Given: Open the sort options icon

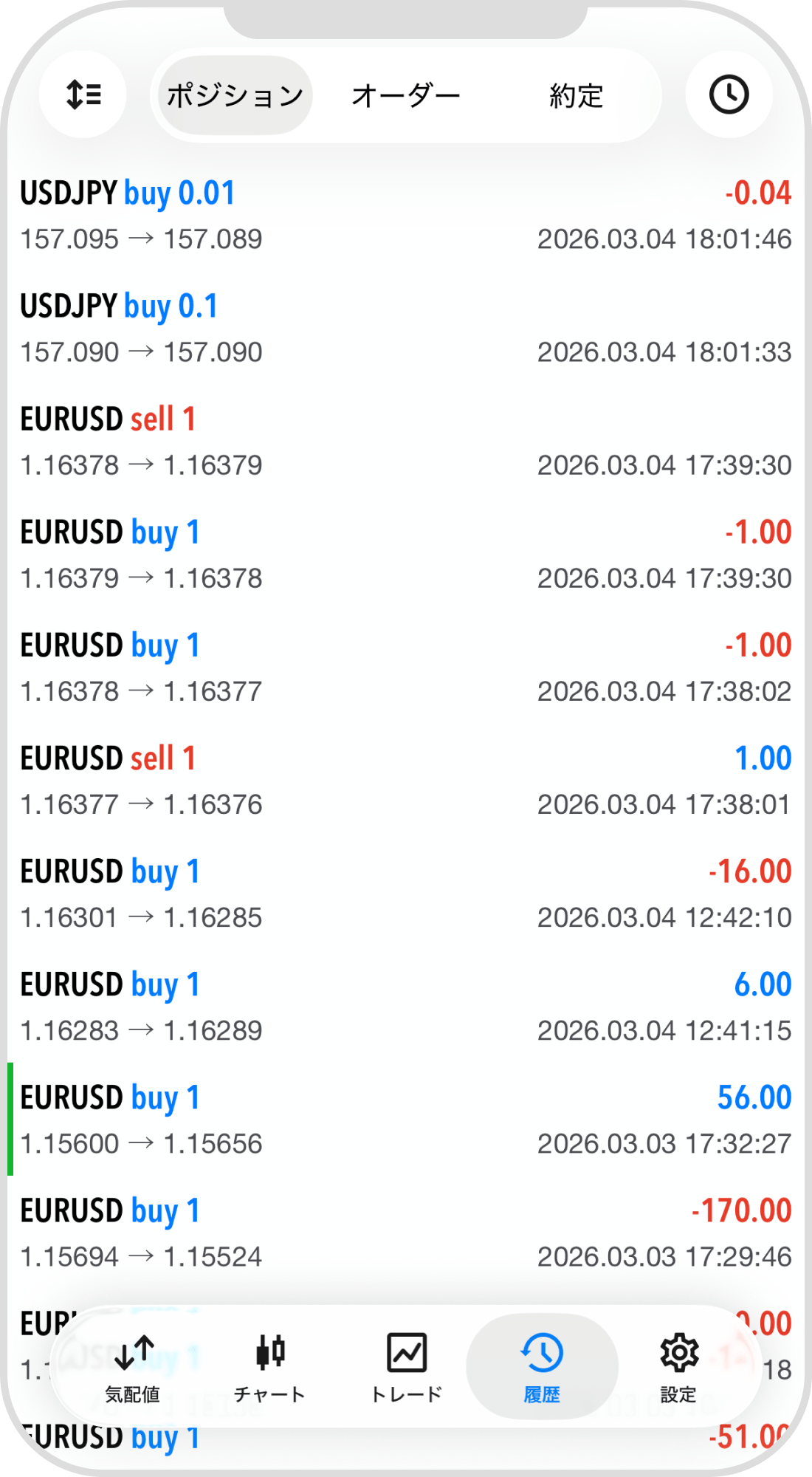Looking at the screenshot, I should click(83, 95).
